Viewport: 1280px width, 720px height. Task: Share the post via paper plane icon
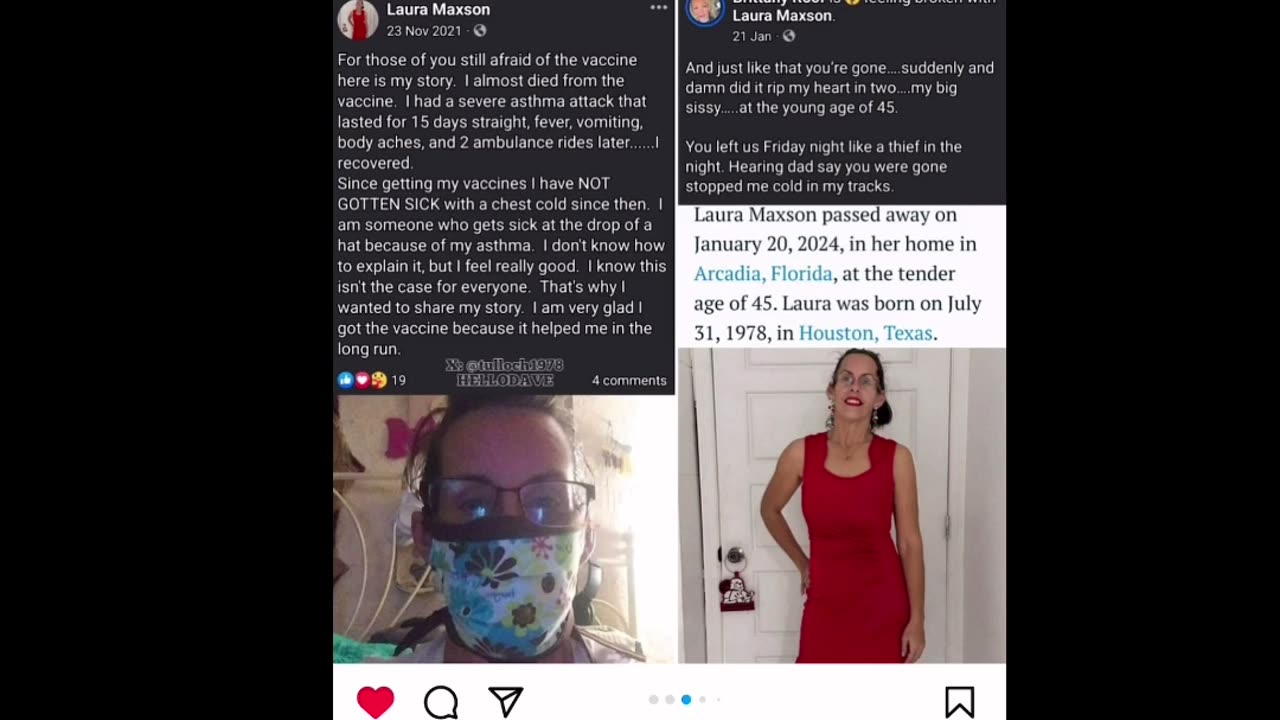click(506, 701)
